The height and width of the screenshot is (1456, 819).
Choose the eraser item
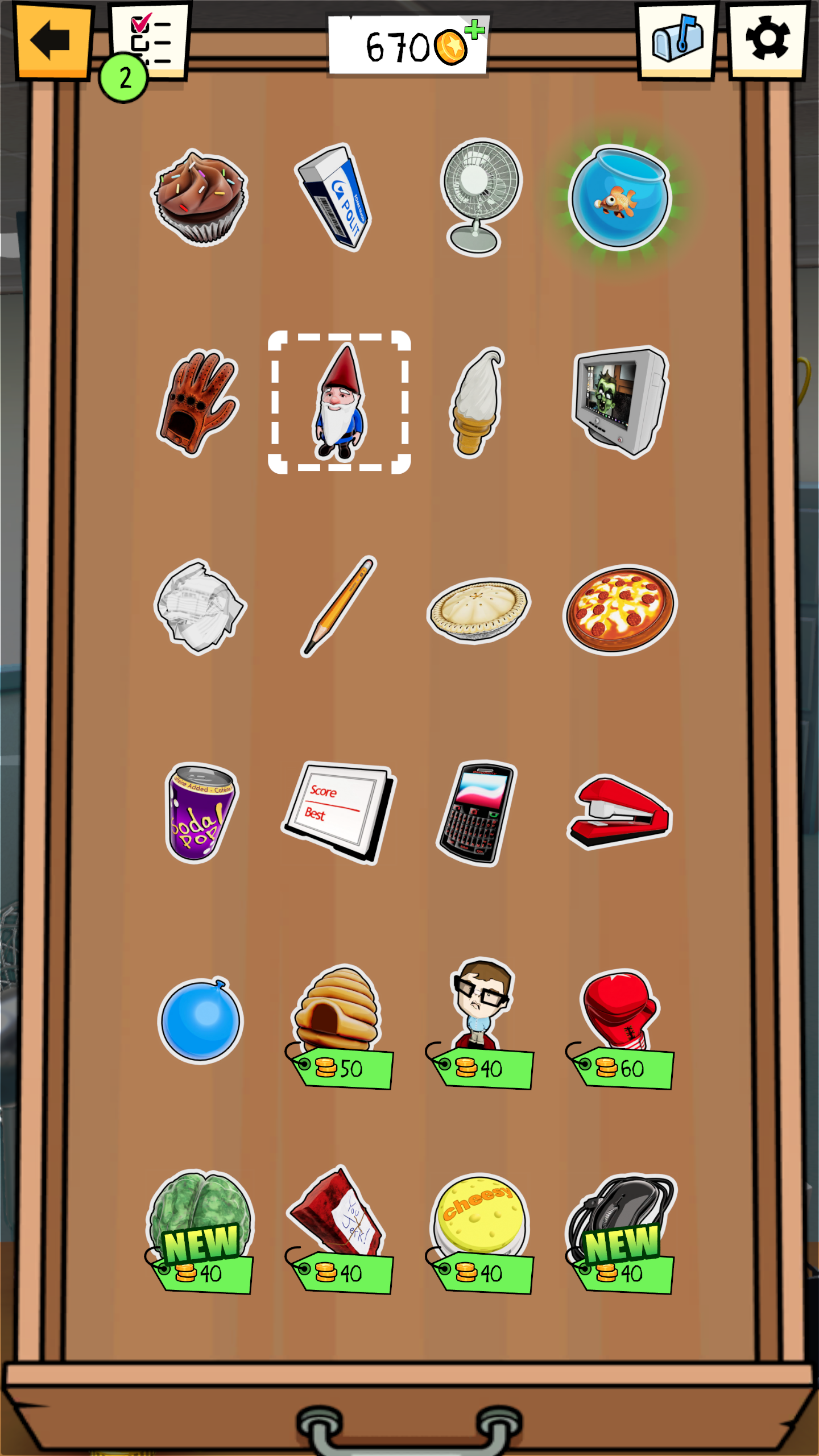pos(336,196)
